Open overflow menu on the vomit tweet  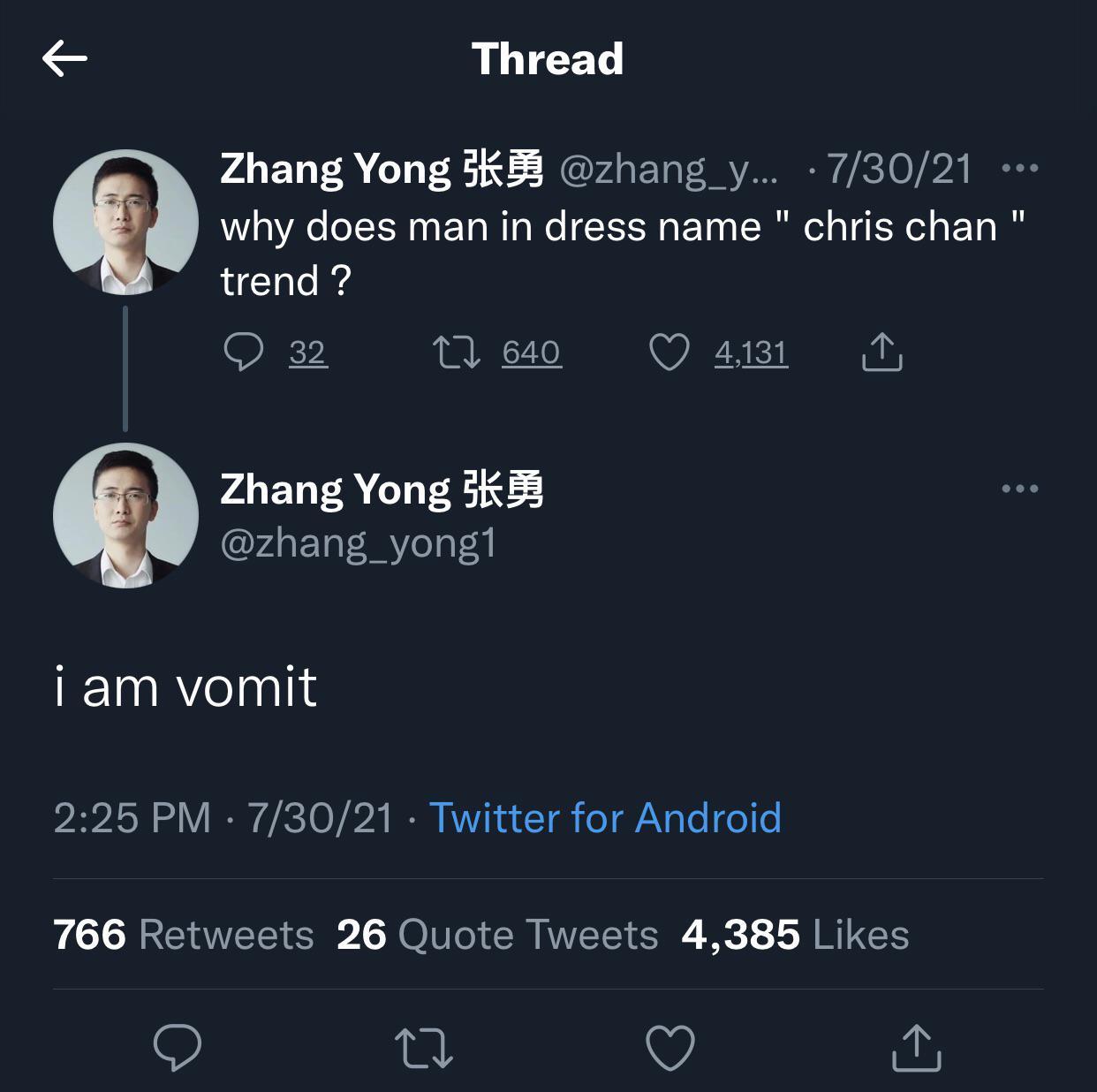pyautogui.click(x=1020, y=489)
